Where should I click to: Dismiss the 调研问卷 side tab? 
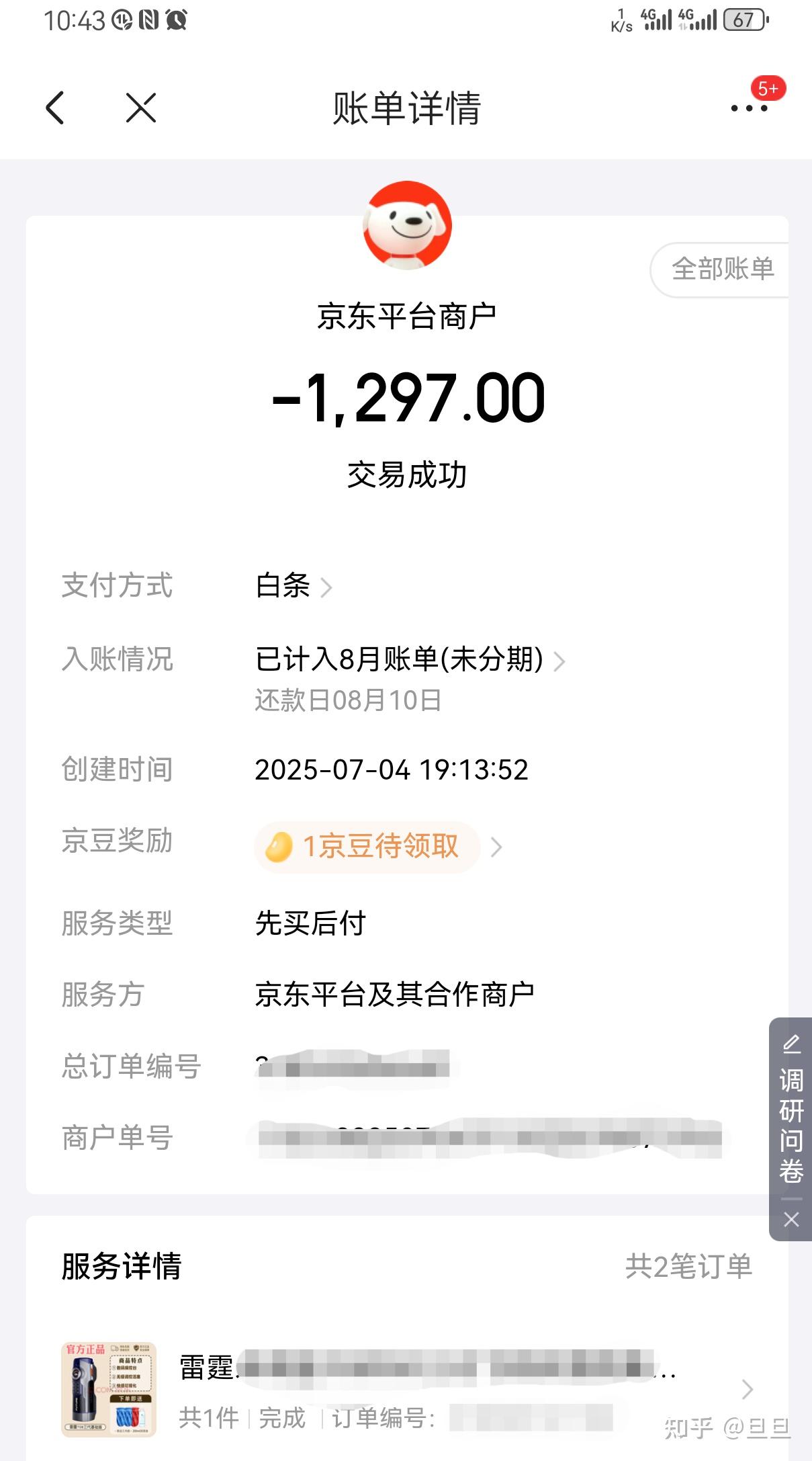point(791,1219)
